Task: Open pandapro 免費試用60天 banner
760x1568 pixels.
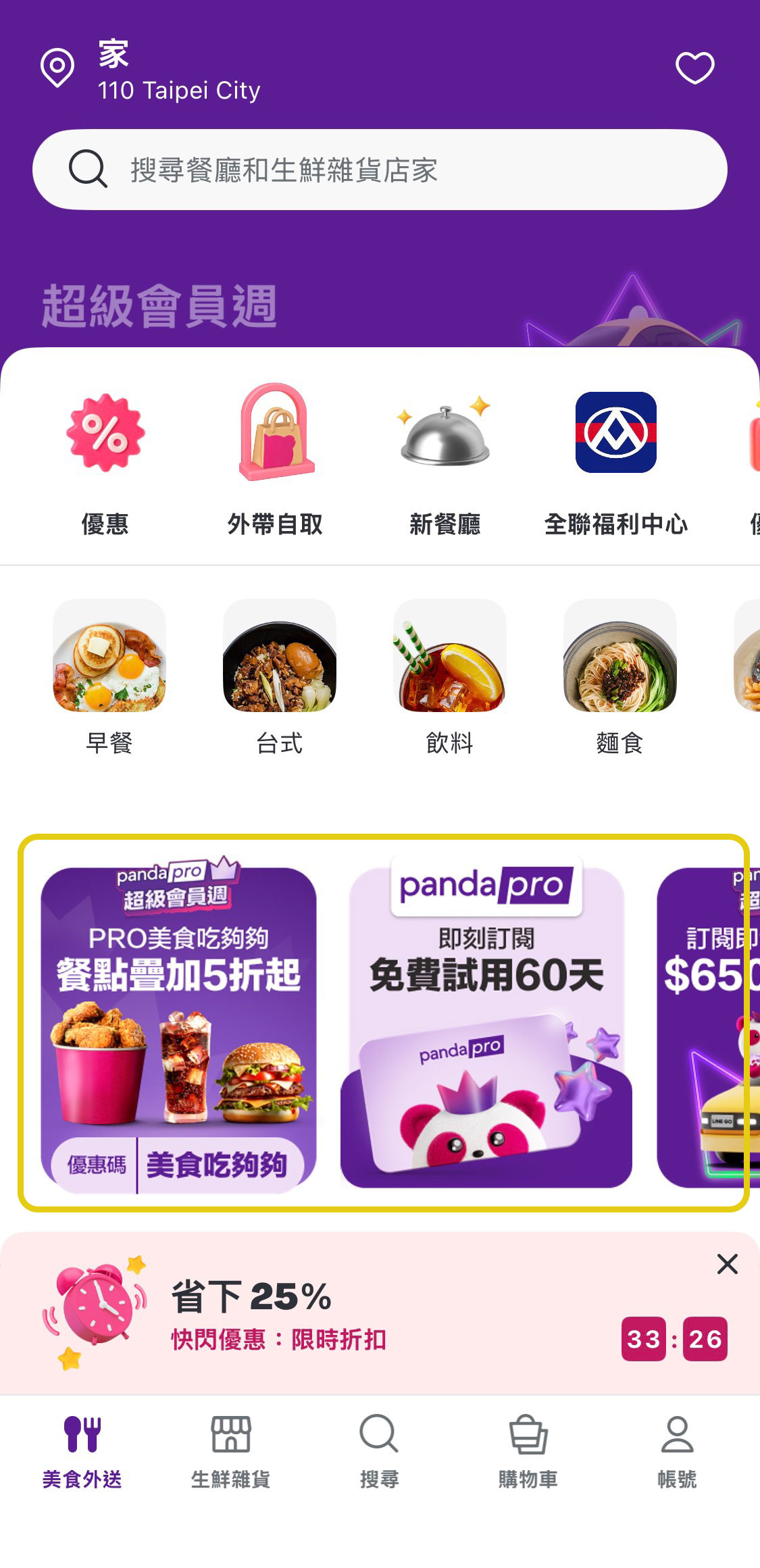Action: 486,1027
